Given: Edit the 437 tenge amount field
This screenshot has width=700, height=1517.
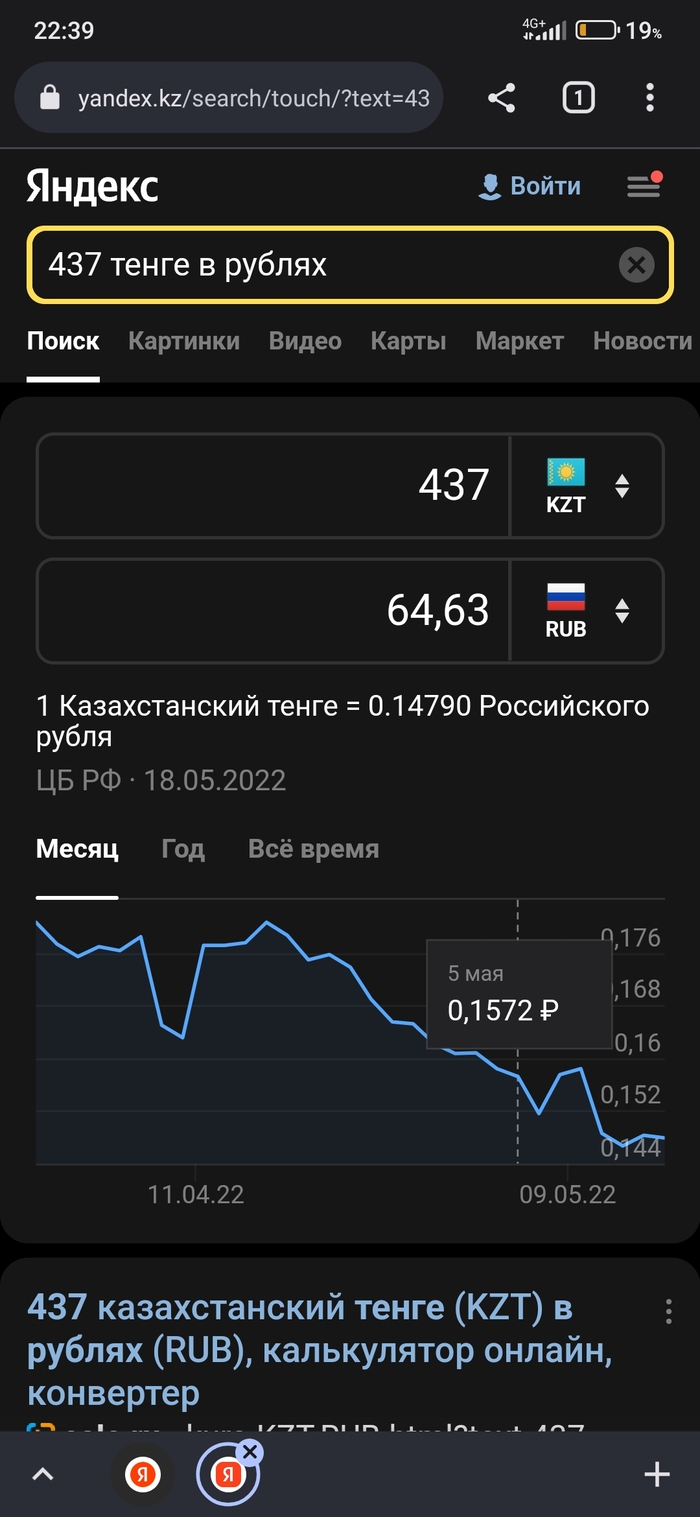Looking at the screenshot, I should click(272, 486).
